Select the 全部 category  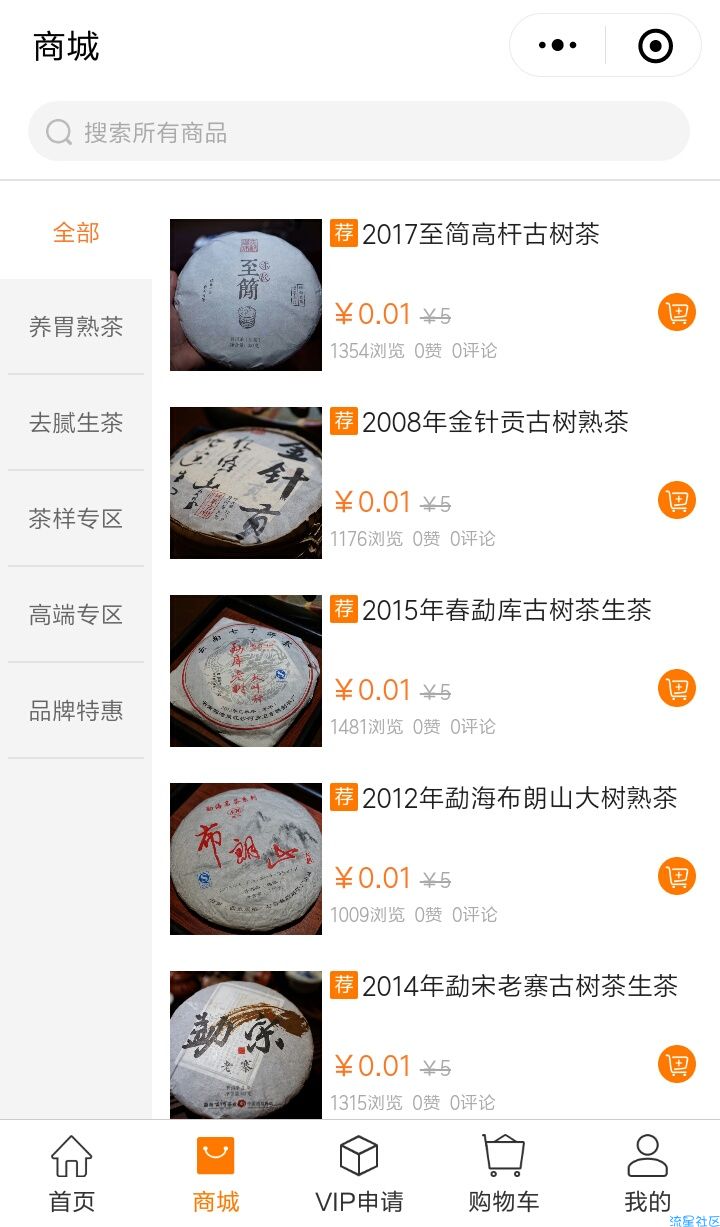[x=76, y=233]
